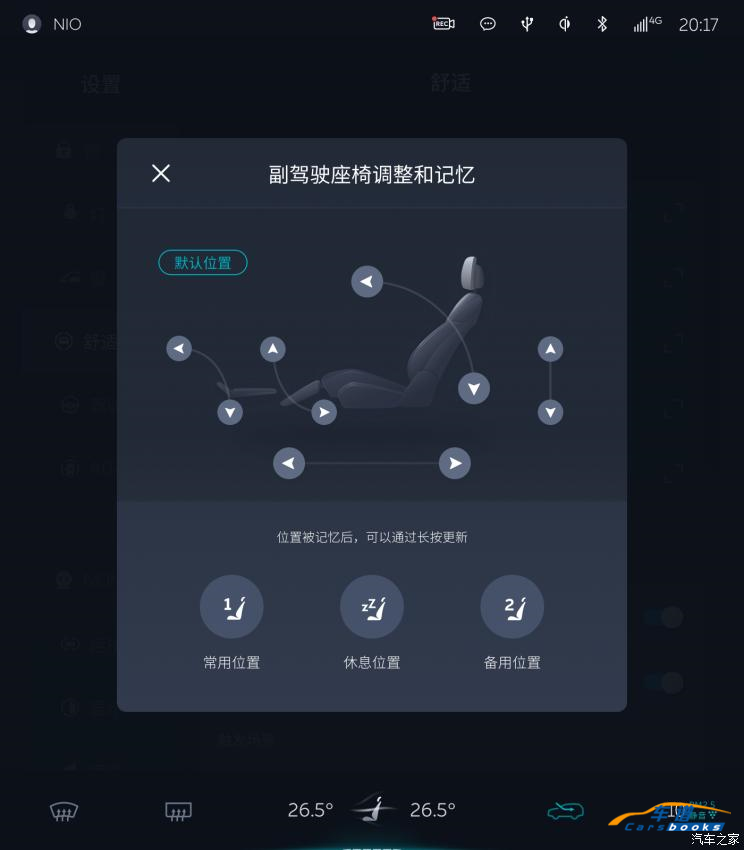This screenshot has height=850, width=744.
Task: Turn on front windshield defrost
Action: [x=64, y=811]
